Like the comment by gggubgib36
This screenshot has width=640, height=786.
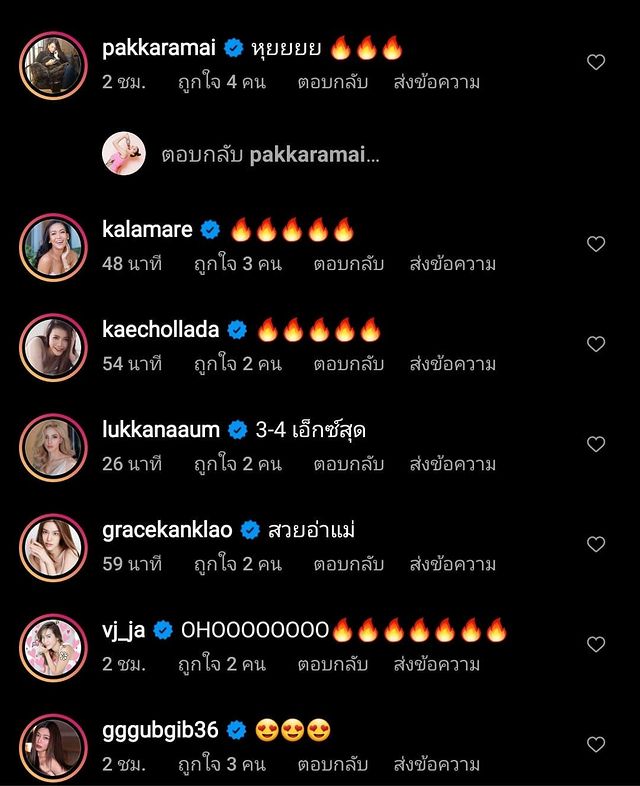[596, 744]
